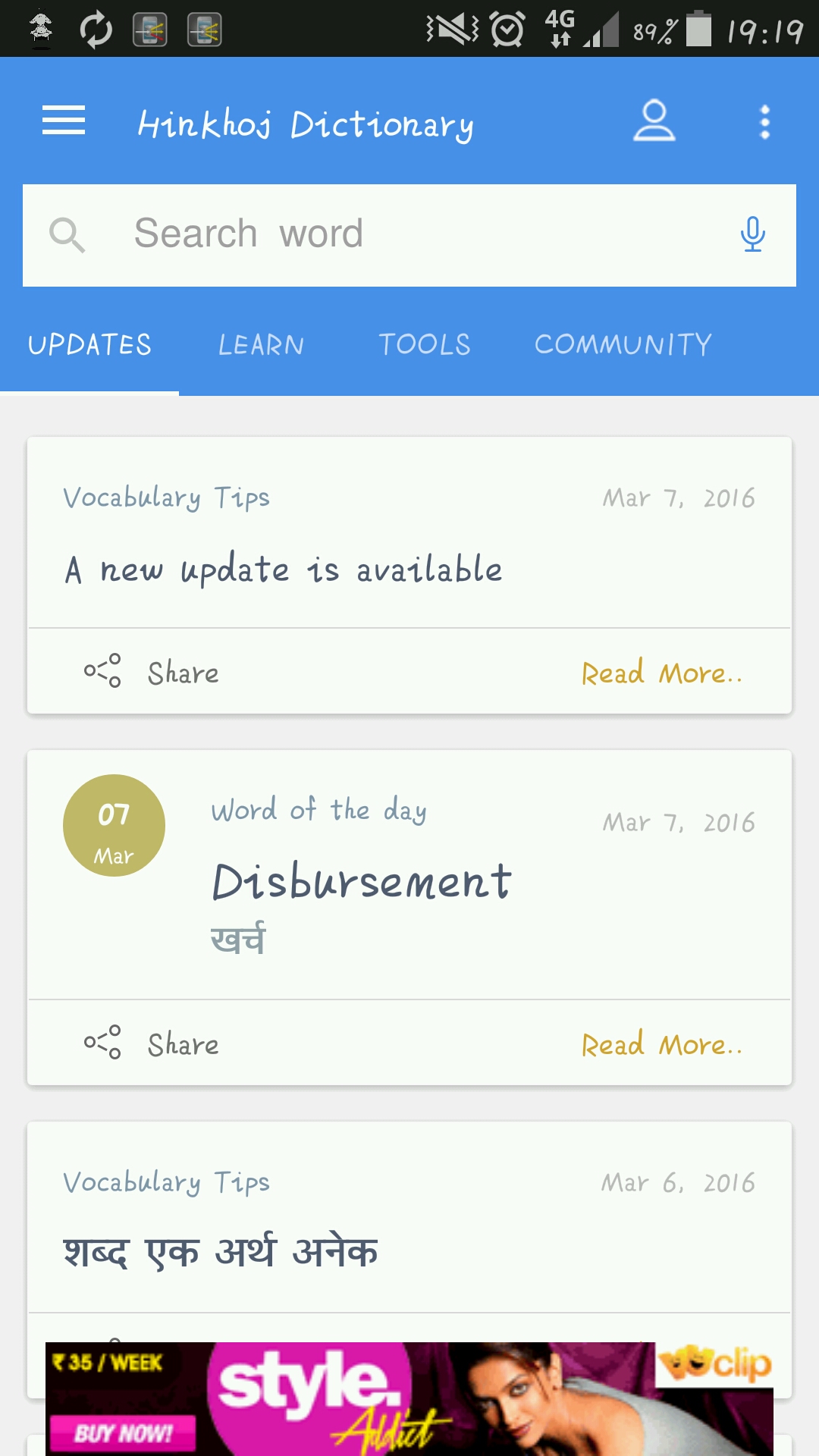Viewport: 819px width, 1456px height.
Task: Switch to the LEARN tab
Action: (260, 345)
